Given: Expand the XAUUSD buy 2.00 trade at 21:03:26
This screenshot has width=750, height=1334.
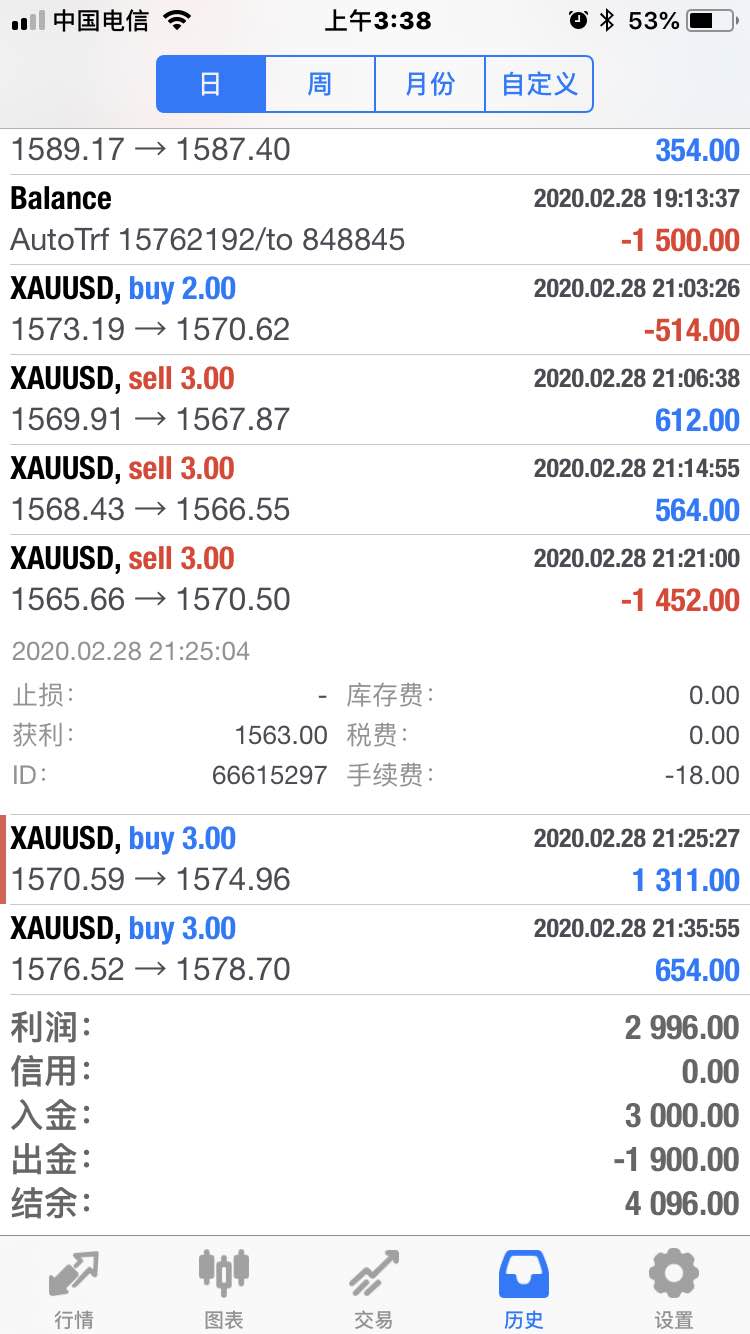Looking at the screenshot, I should (375, 309).
